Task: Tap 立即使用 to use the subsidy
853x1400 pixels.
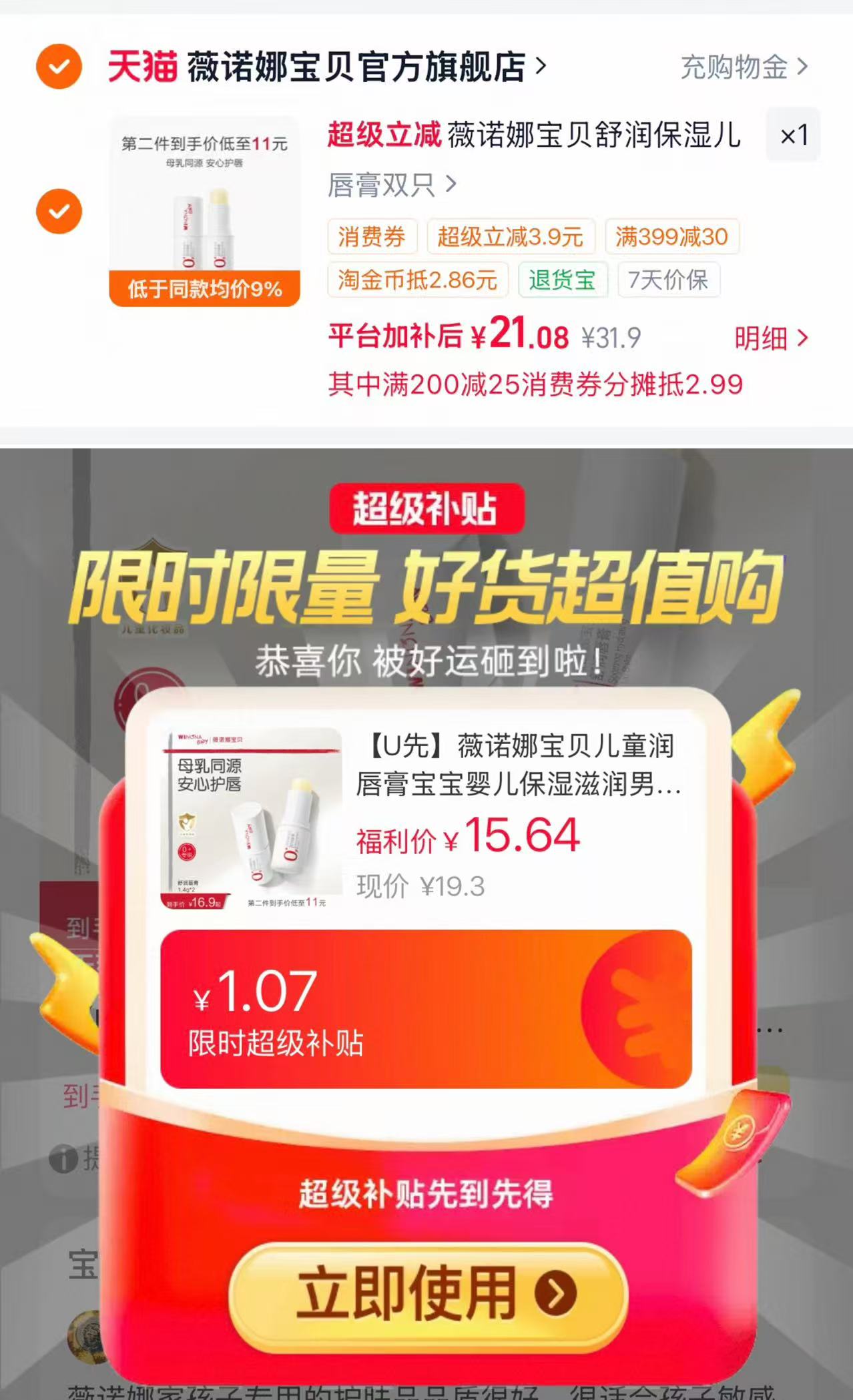Action: tap(427, 1294)
